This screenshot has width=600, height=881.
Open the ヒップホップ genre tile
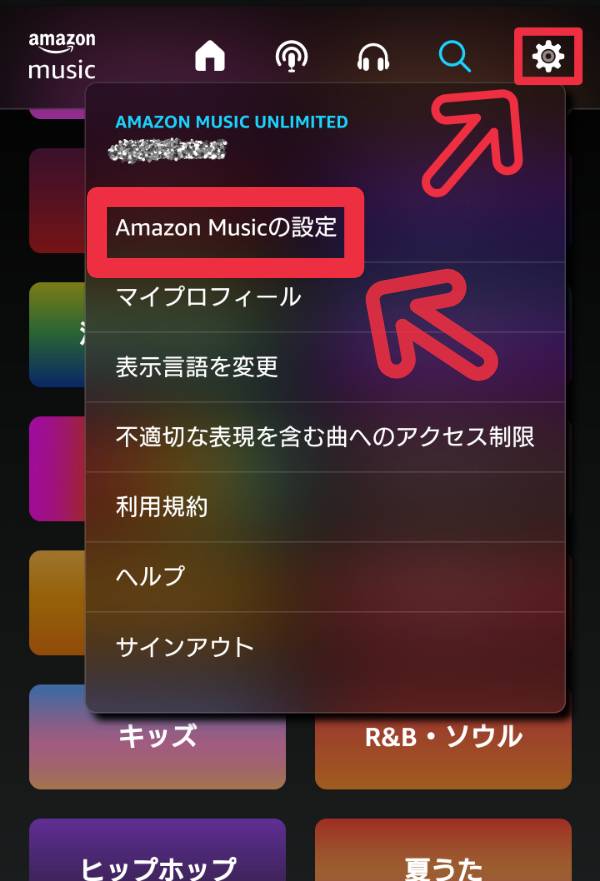pyautogui.click(x=157, y=860)
